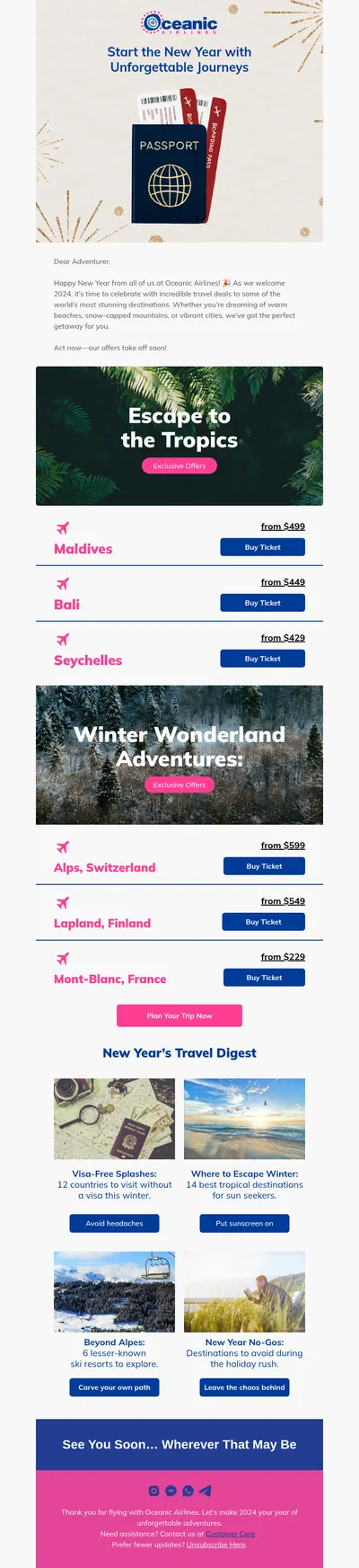Follow the Customer Care link

point(231,1534)
